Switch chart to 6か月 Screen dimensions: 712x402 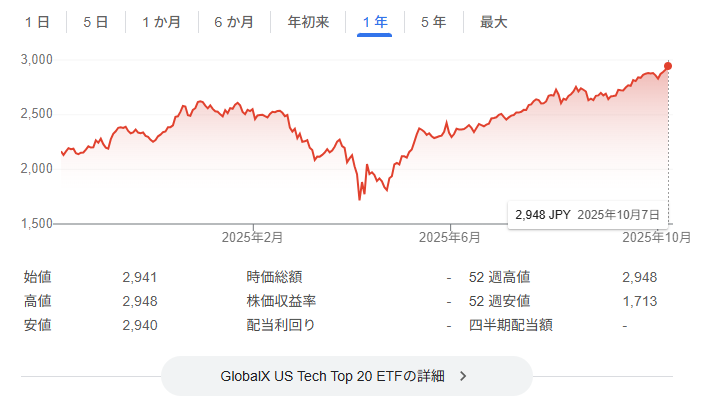click(x=233, y=22)
